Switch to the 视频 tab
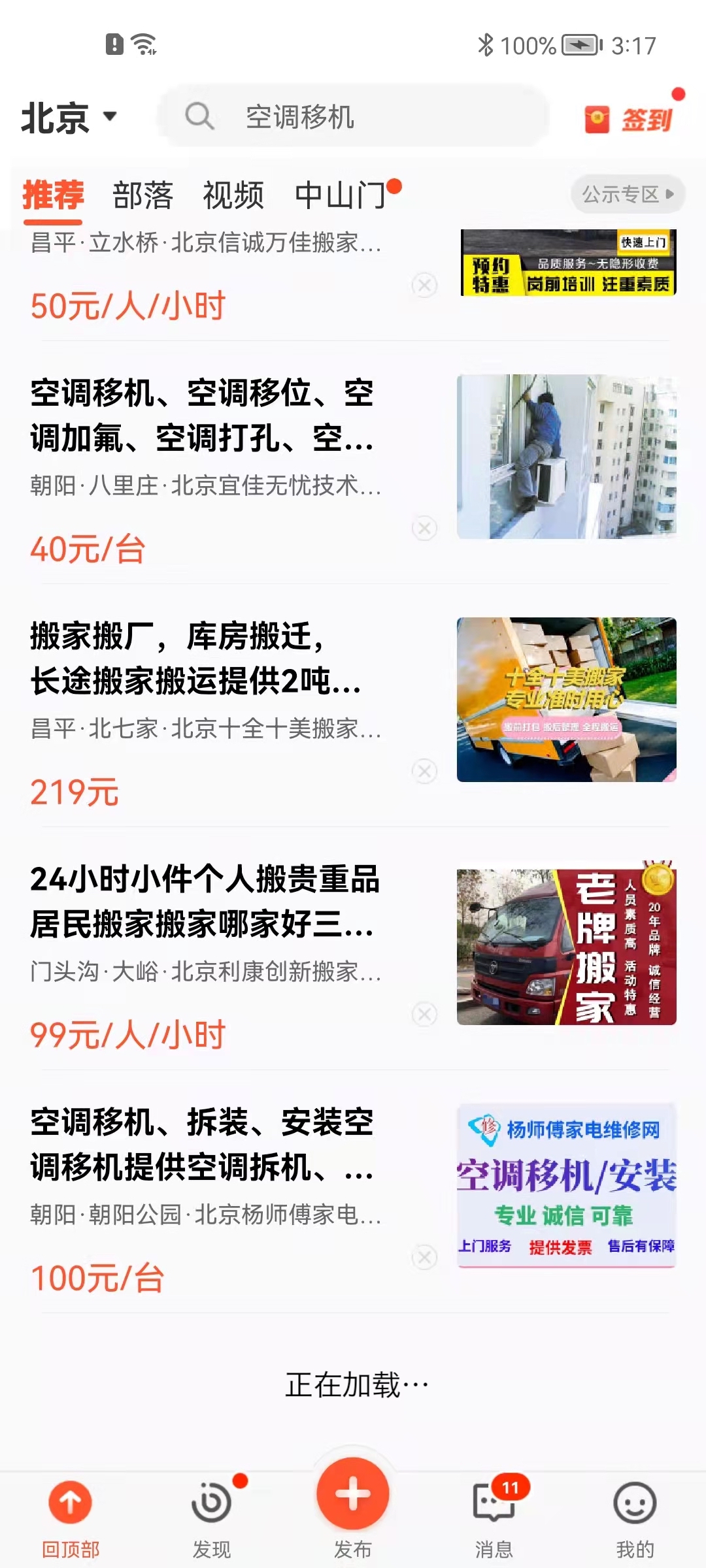This screenshot has width=706, height=1568. coord(233,195)
